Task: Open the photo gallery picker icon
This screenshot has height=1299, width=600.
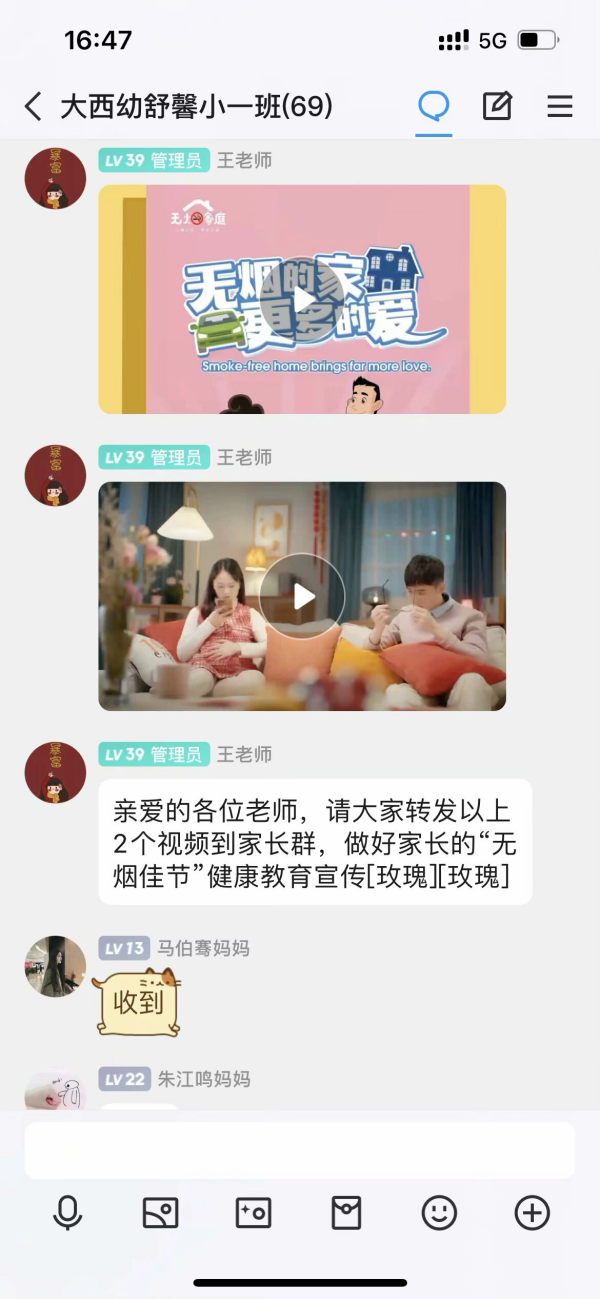Action: pos(160,1213)
